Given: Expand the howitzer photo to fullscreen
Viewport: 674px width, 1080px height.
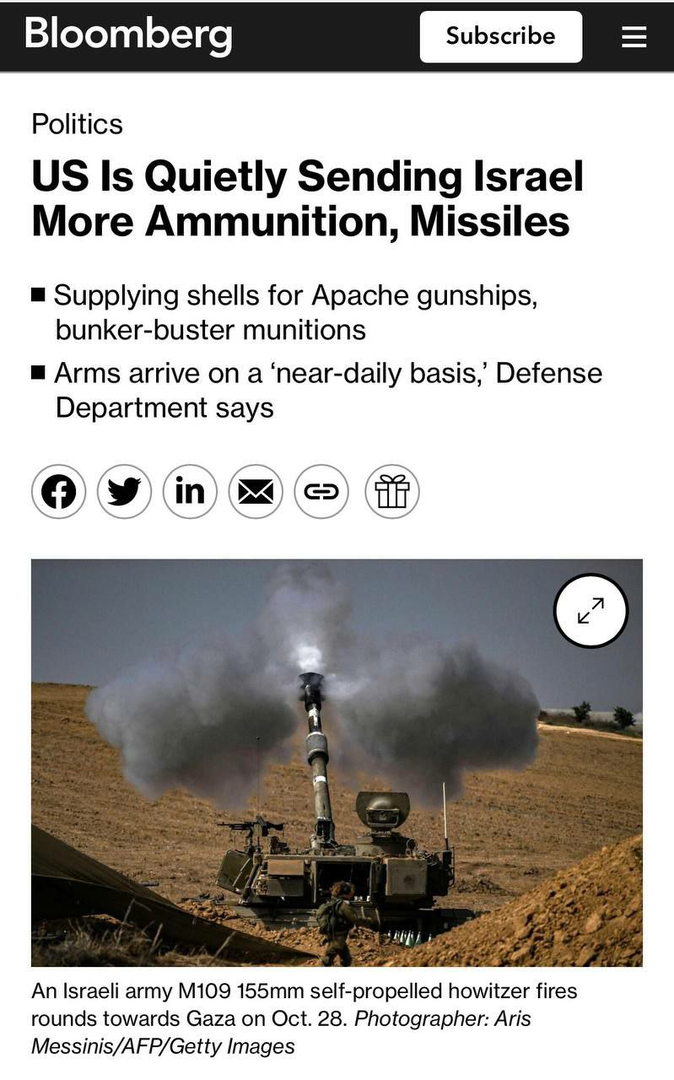Looking at the screenshot, I should (591, 610).
